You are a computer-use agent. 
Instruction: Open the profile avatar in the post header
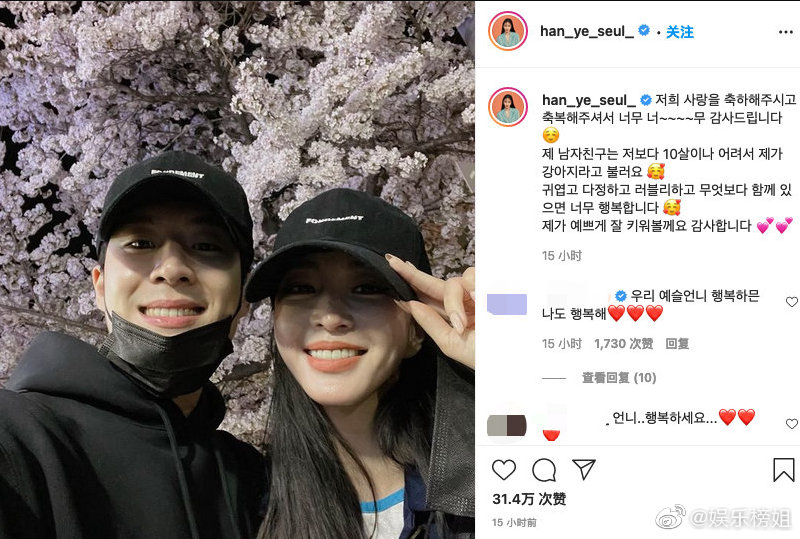click(508, 31)
